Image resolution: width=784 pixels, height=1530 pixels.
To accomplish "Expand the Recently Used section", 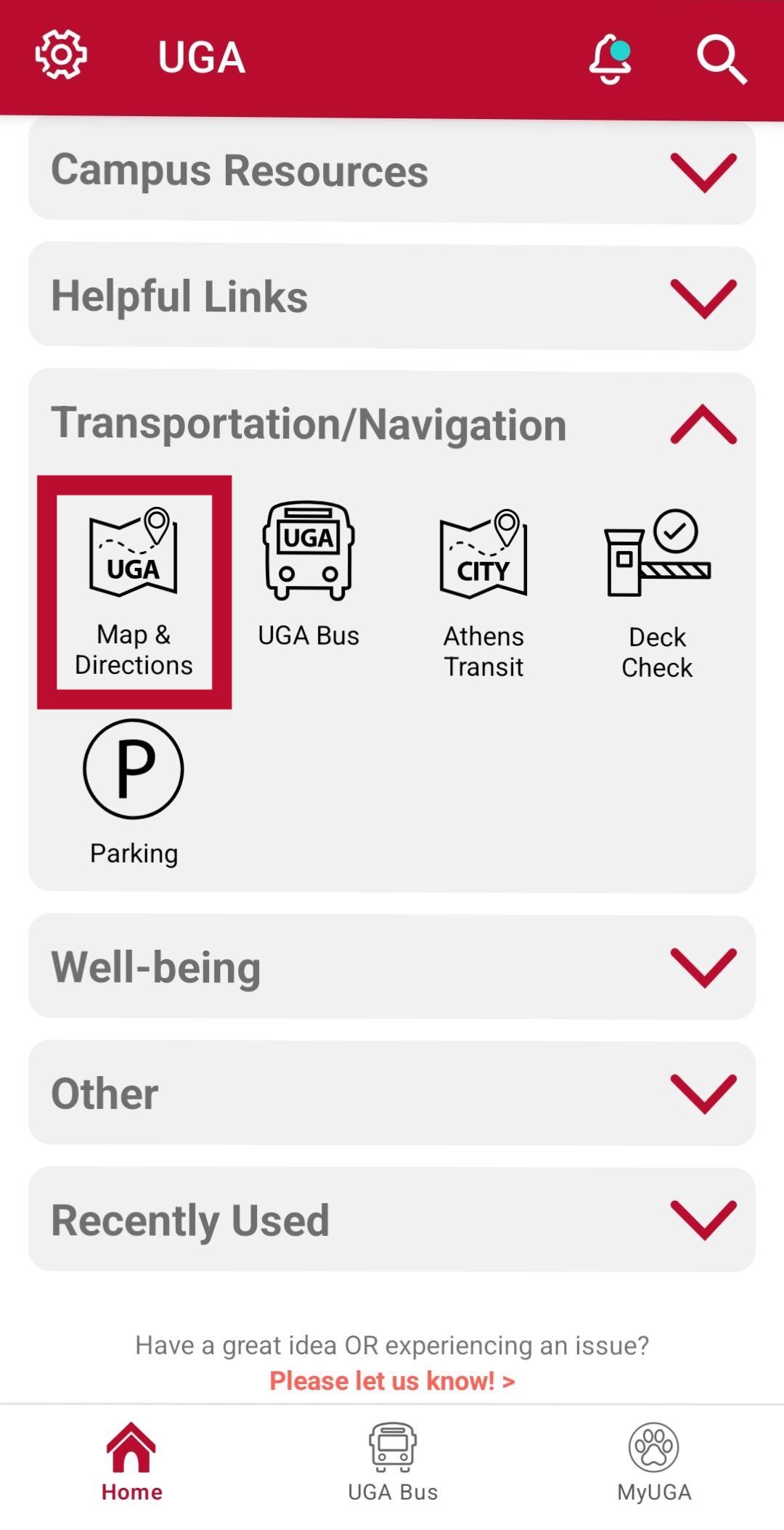I will 703,1220.
